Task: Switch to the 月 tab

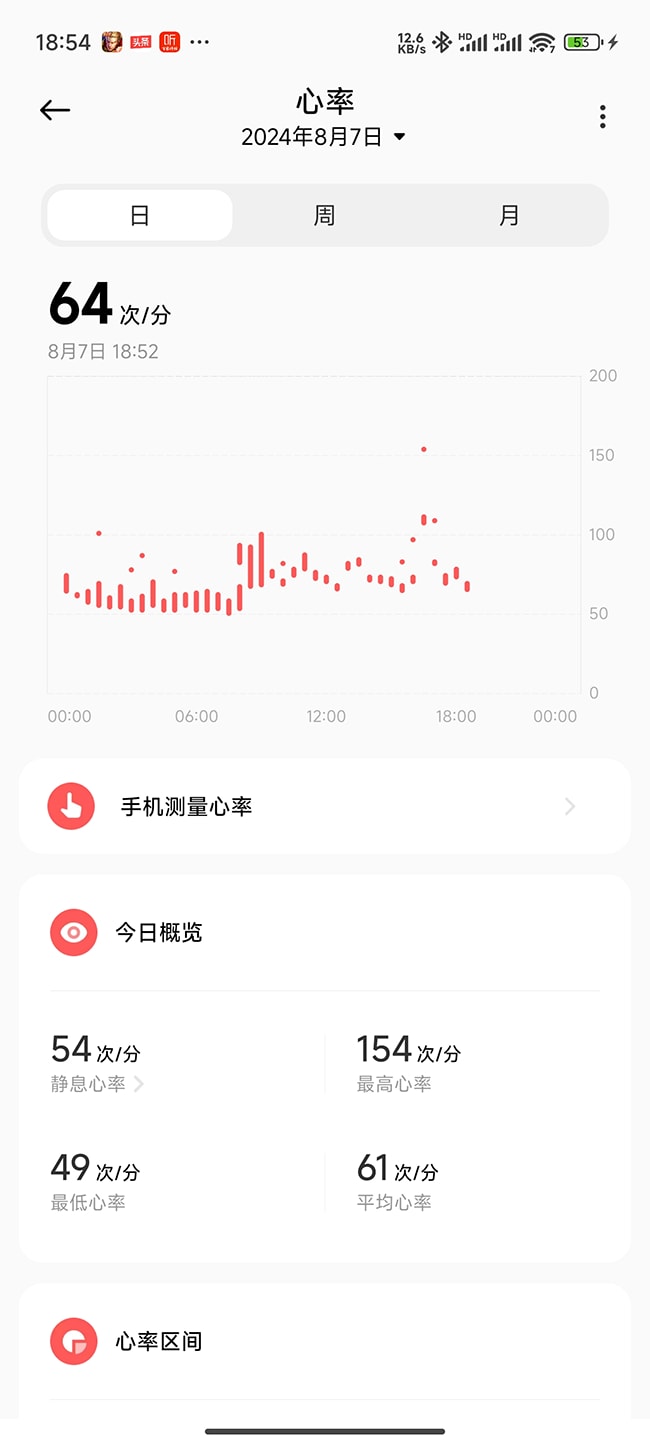Action: [509, 215]
